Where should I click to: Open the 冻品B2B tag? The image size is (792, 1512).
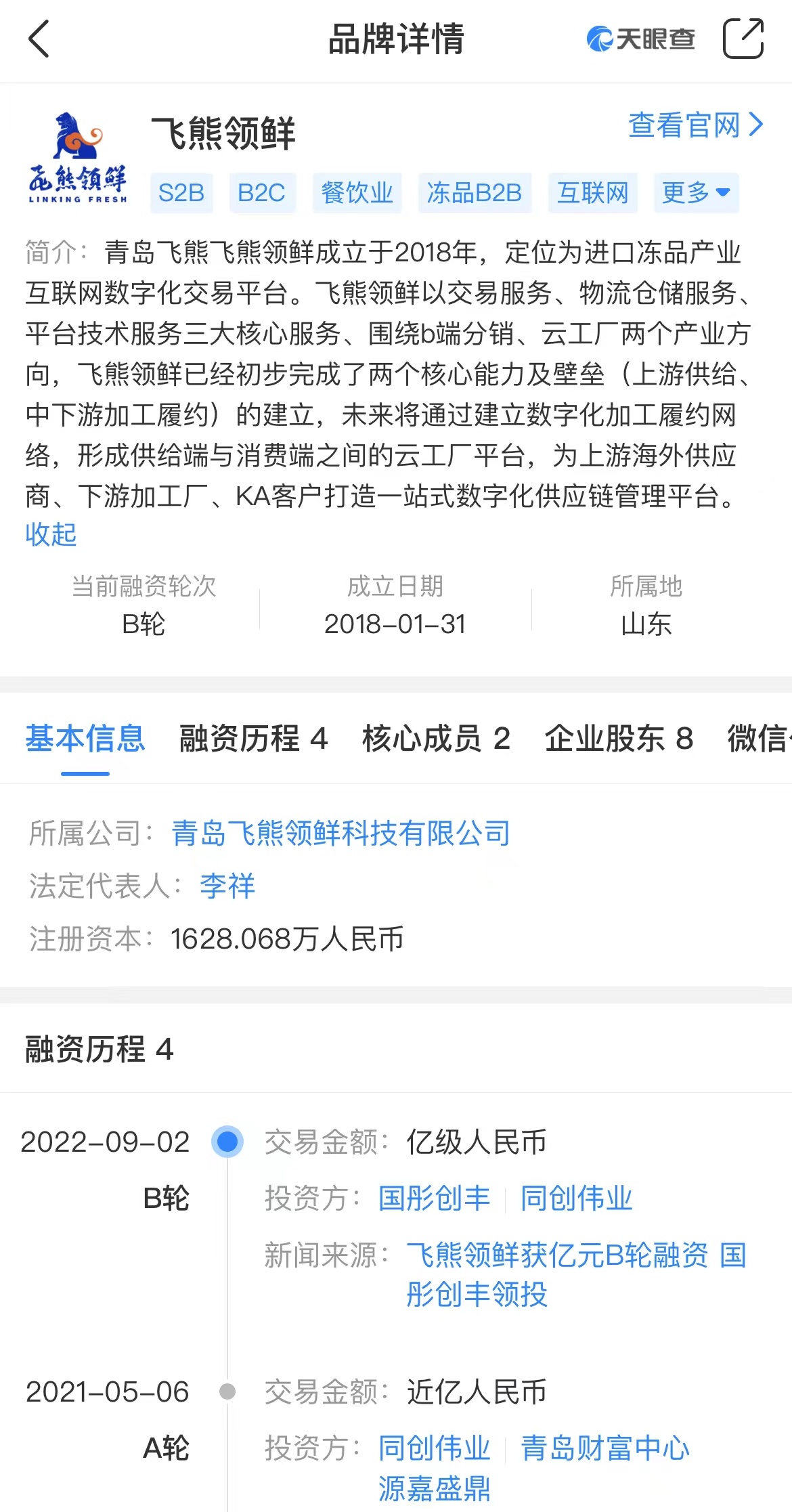[474, 193]
